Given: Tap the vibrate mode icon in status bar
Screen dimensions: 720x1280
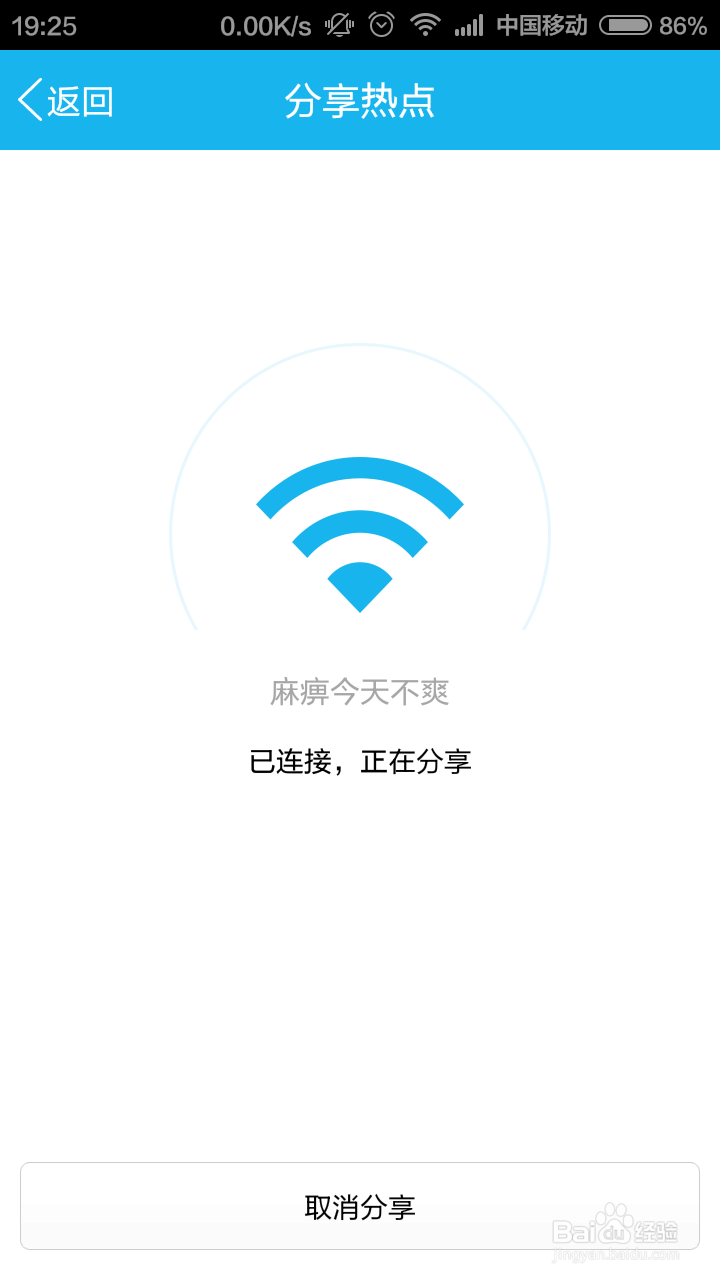Looking at the screenshot, I should [339, 24].
